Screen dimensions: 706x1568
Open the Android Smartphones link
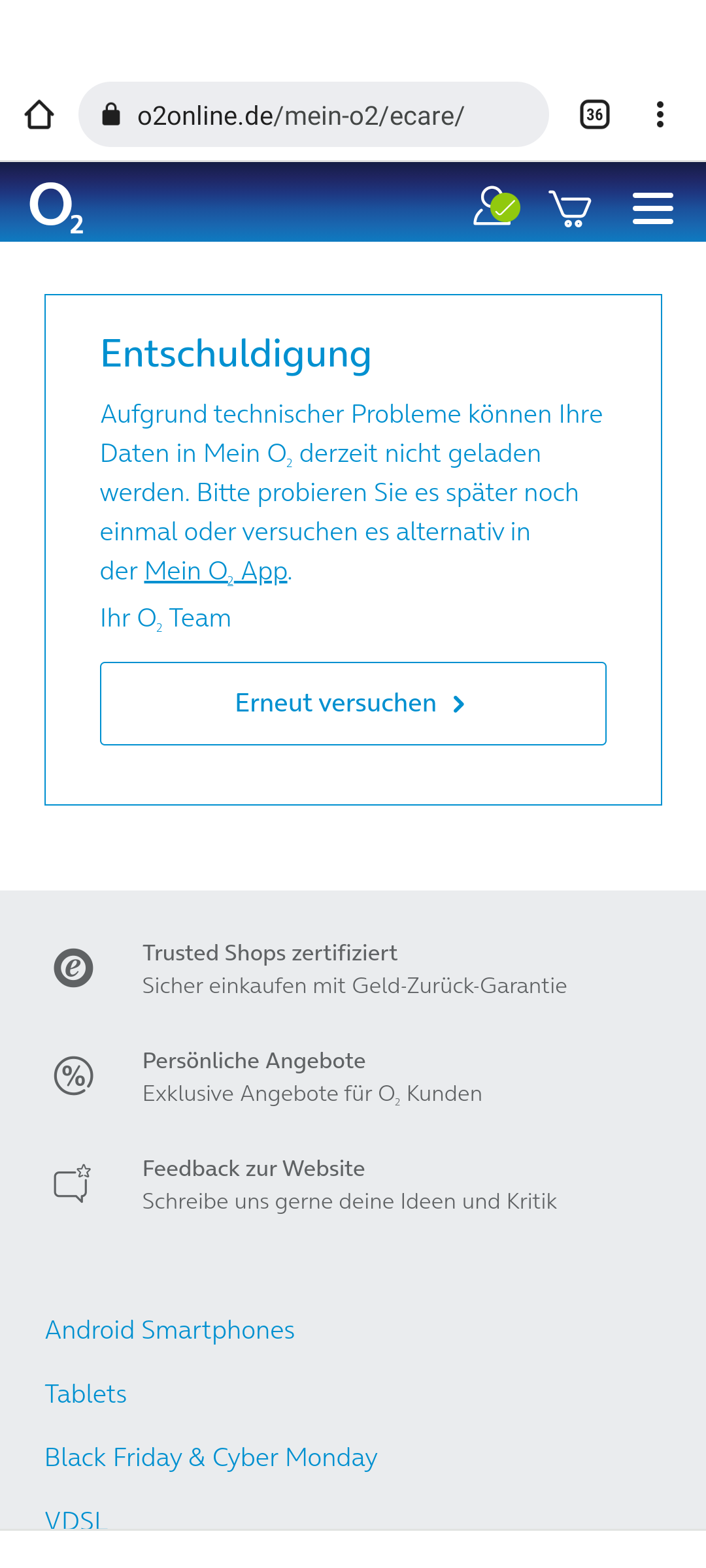(x=170, y=1330)
